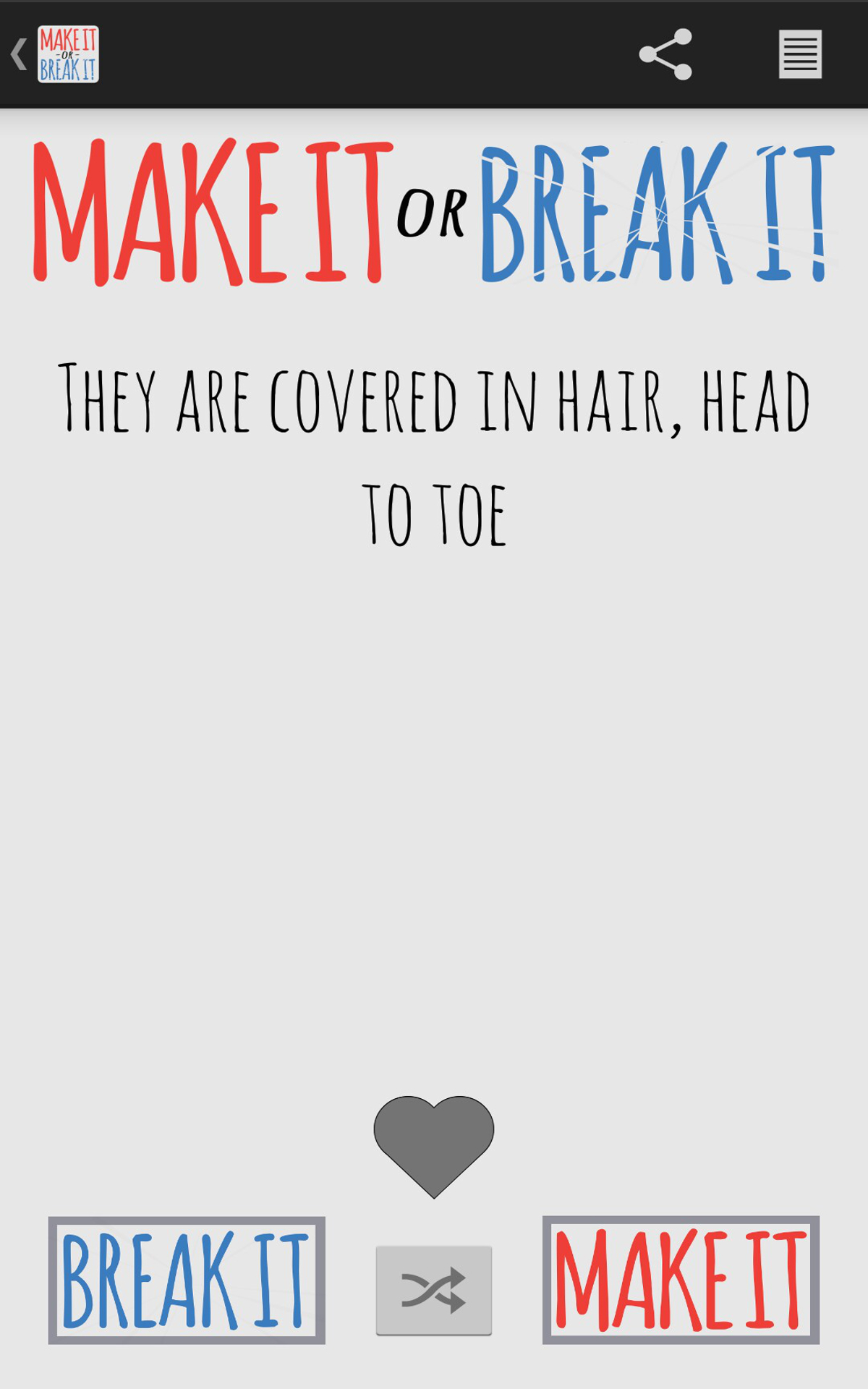The height and width of the screenshot is (1389, 868).
Task: Choose the blue Break It button
Action: pos(187,1280)
